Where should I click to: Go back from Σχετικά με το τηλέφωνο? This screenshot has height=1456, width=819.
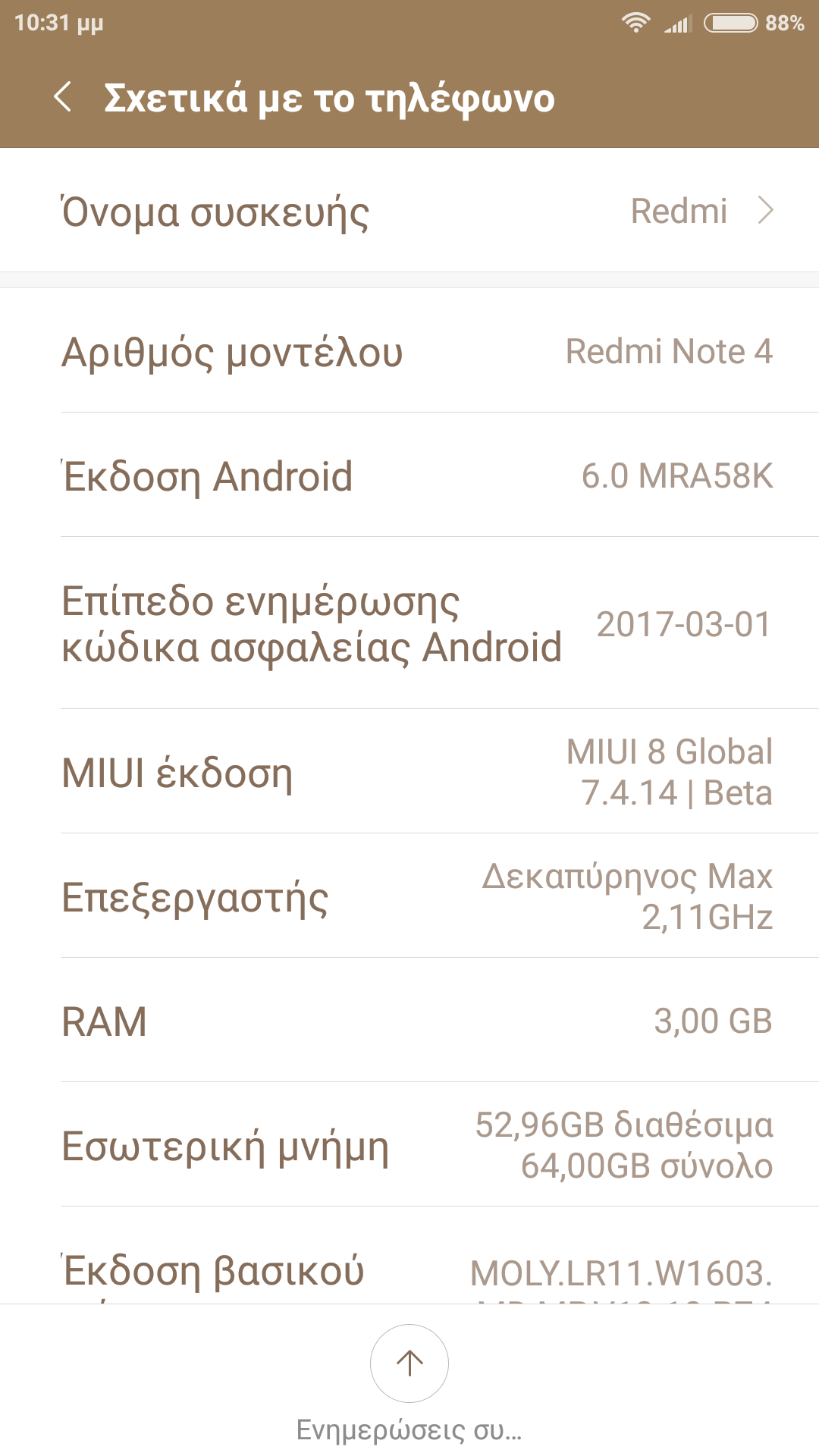tap(64, 98)
